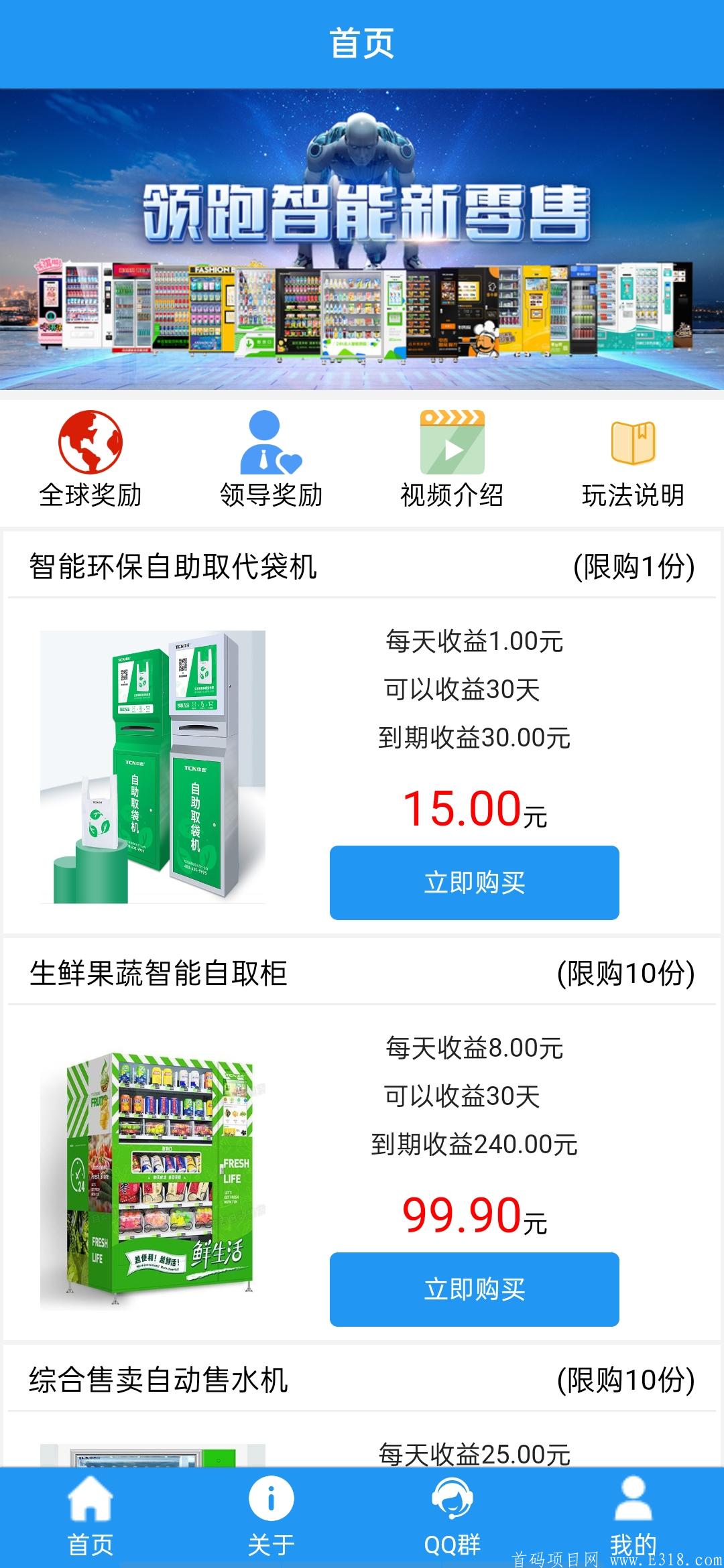The image size is (724, 1568).
Task: Buy the 智能环保自助取代袋机 for 15.00元
Action: tap(474, 882)
